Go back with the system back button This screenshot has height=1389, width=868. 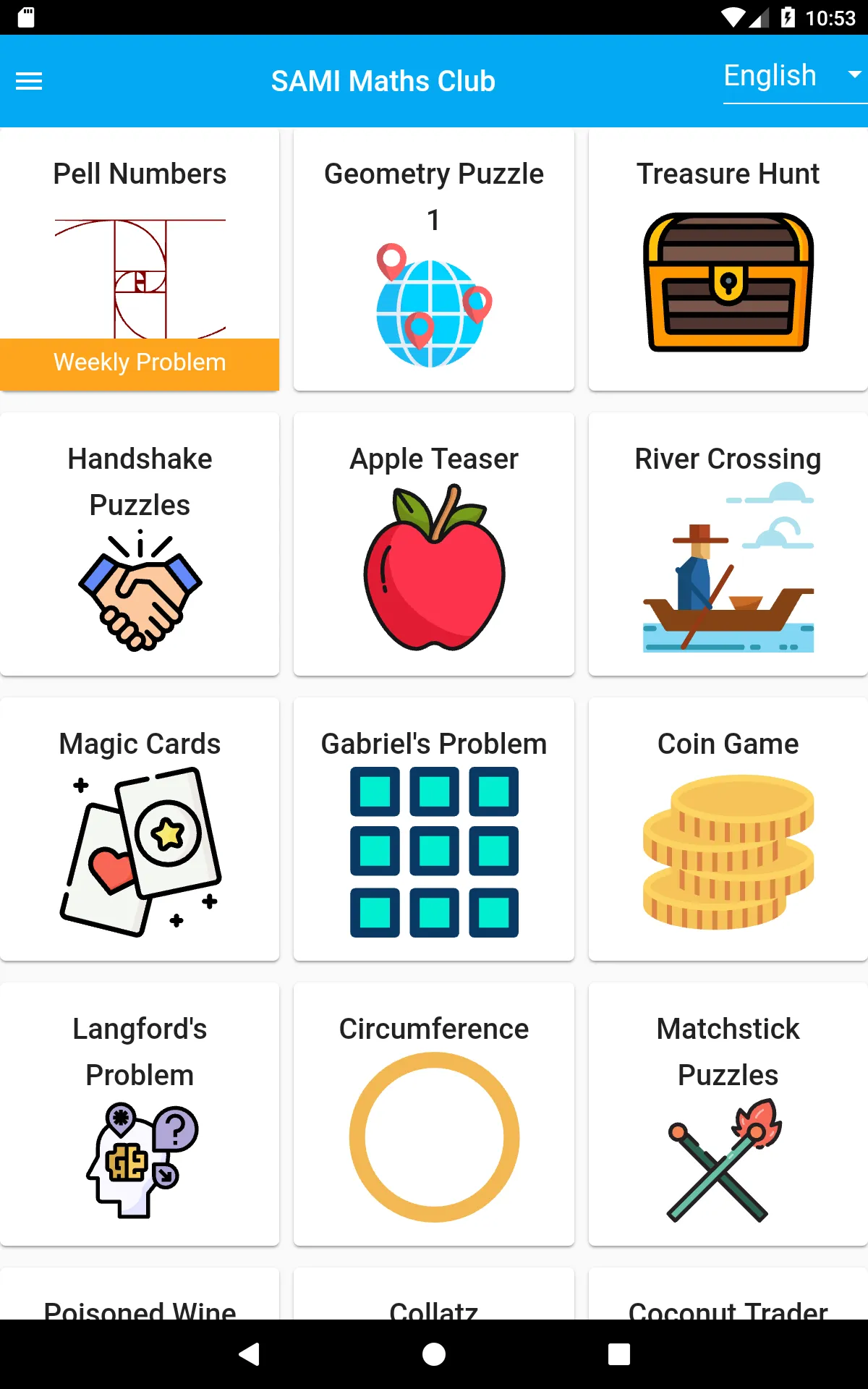249,1354
